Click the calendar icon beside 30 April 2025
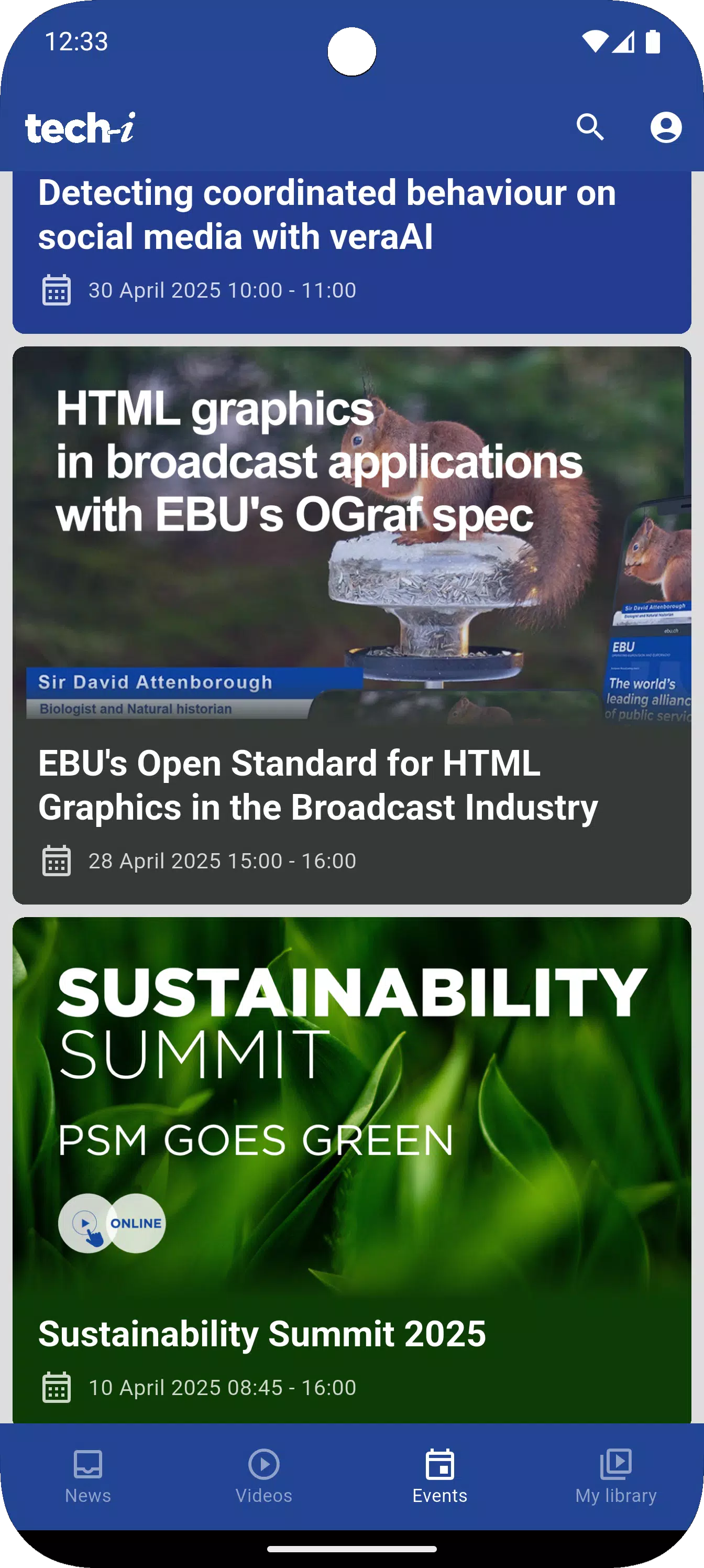 (56, 290)
